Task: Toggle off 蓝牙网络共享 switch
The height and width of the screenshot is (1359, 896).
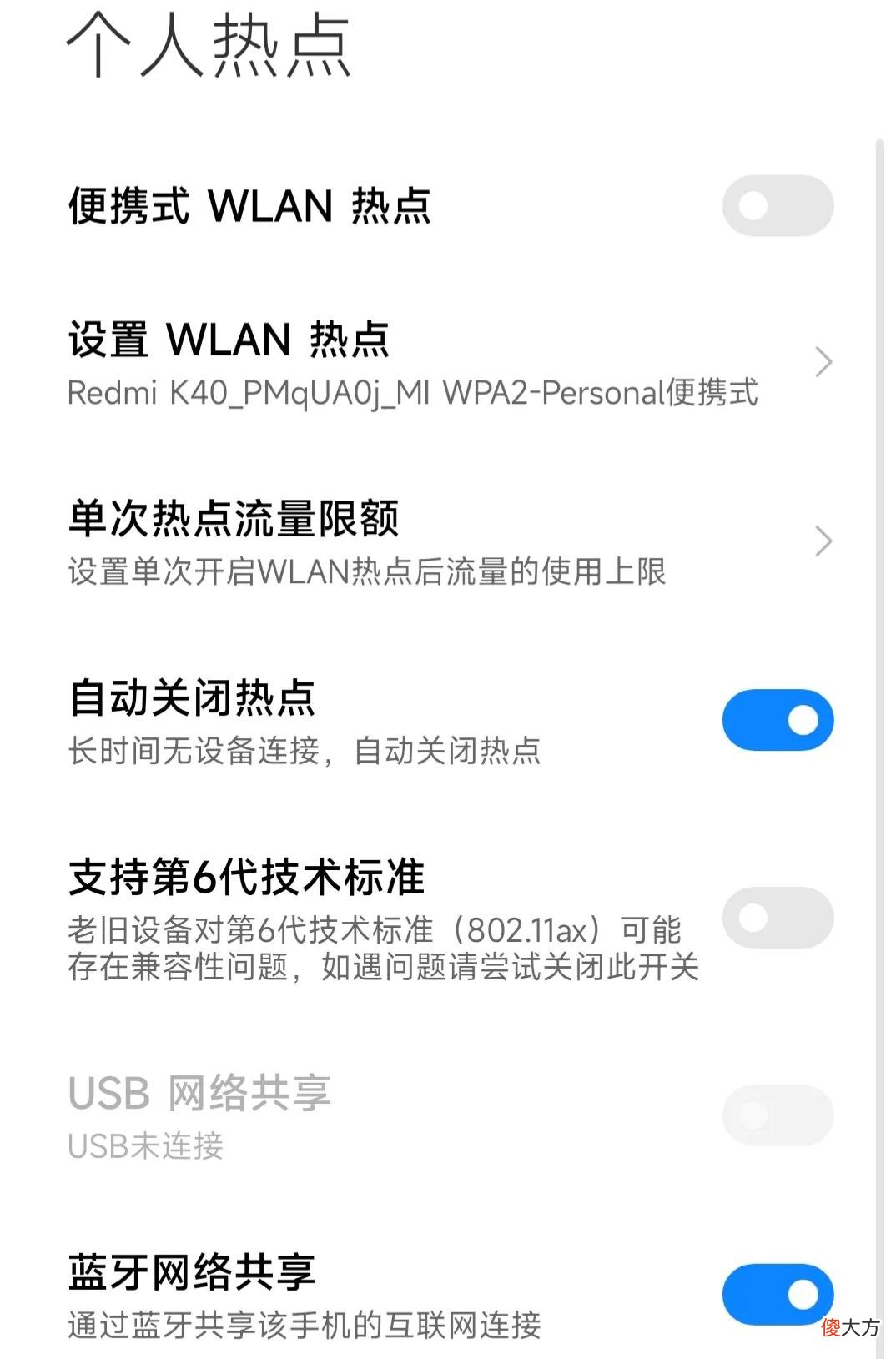Action: [x=775, y=1293]
